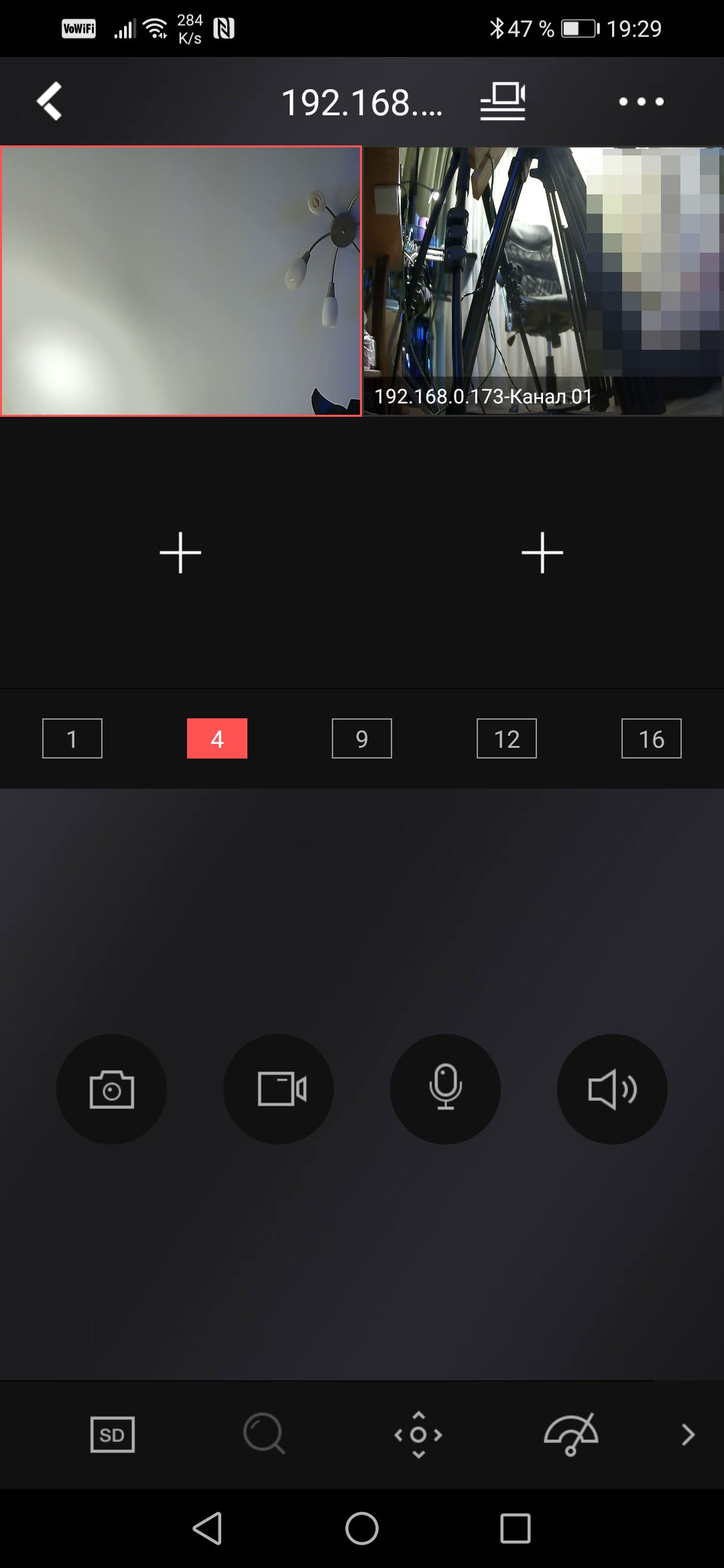Change stream quality from SD

[x=113, y=1435]
